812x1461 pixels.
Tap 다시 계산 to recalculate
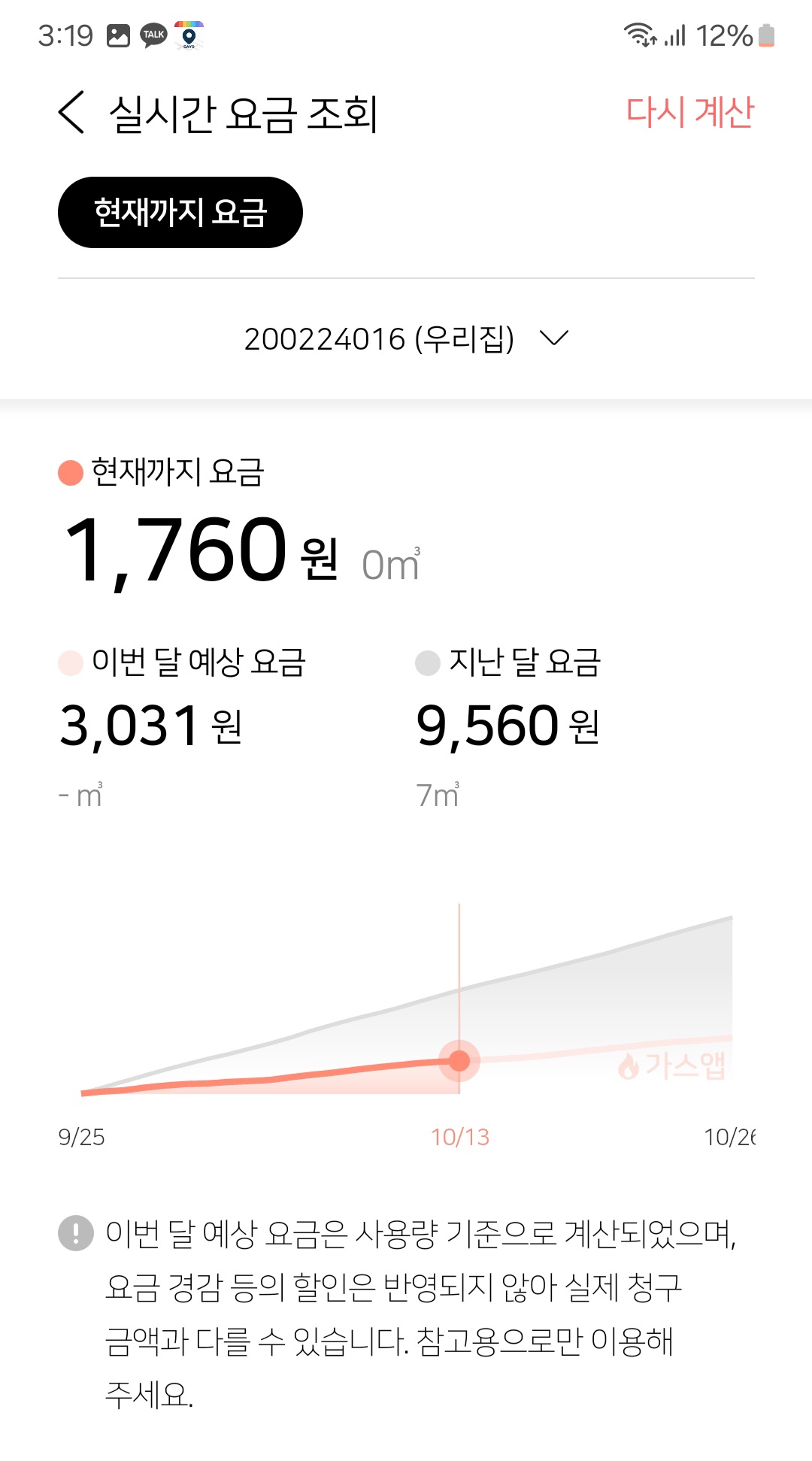[689, 113]
